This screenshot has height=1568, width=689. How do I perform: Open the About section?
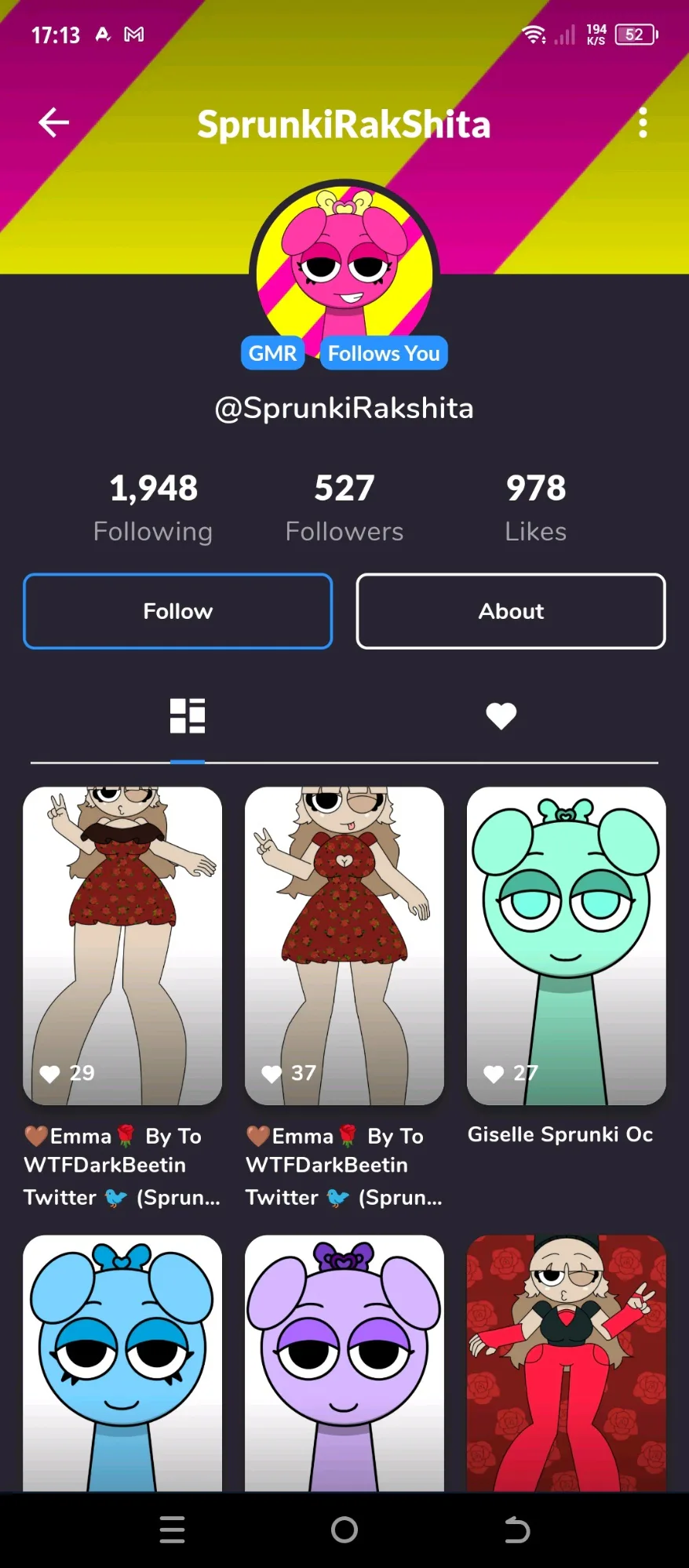tap(511, 611)
